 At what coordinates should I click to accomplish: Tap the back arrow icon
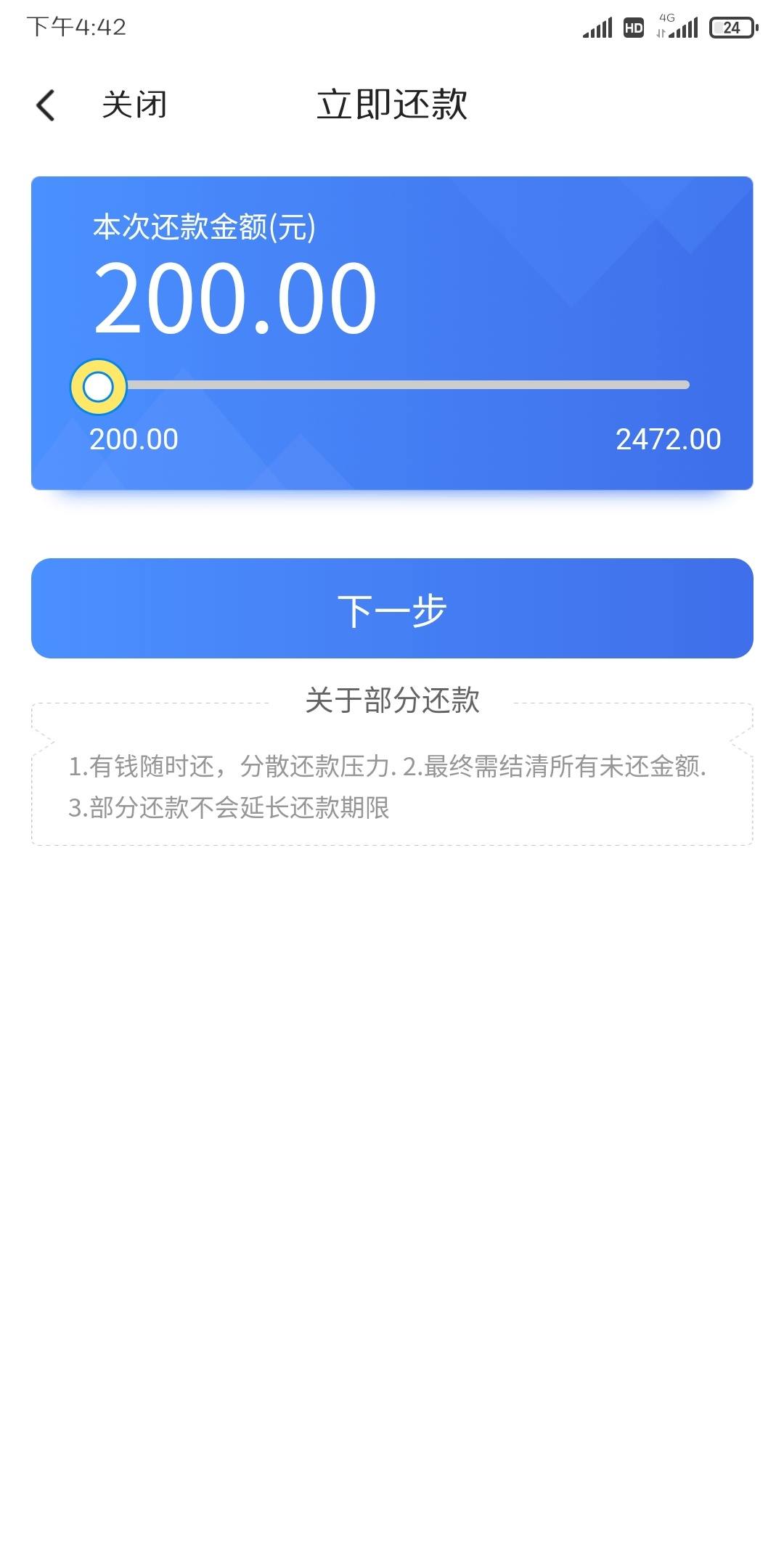[x=46, y=105]
